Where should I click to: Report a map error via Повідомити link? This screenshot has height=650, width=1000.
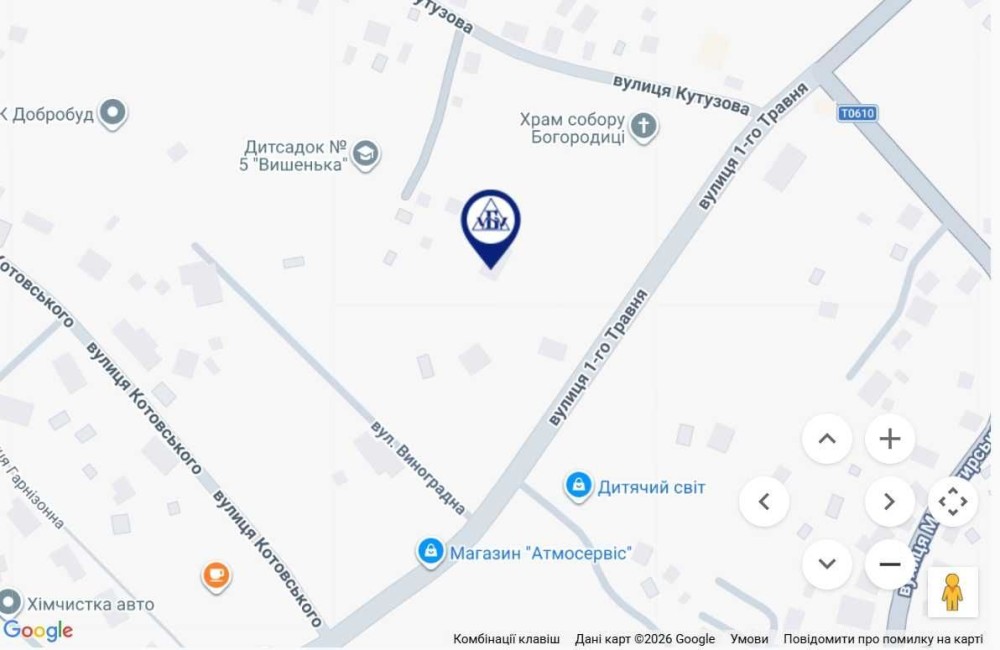coord(883,639)
